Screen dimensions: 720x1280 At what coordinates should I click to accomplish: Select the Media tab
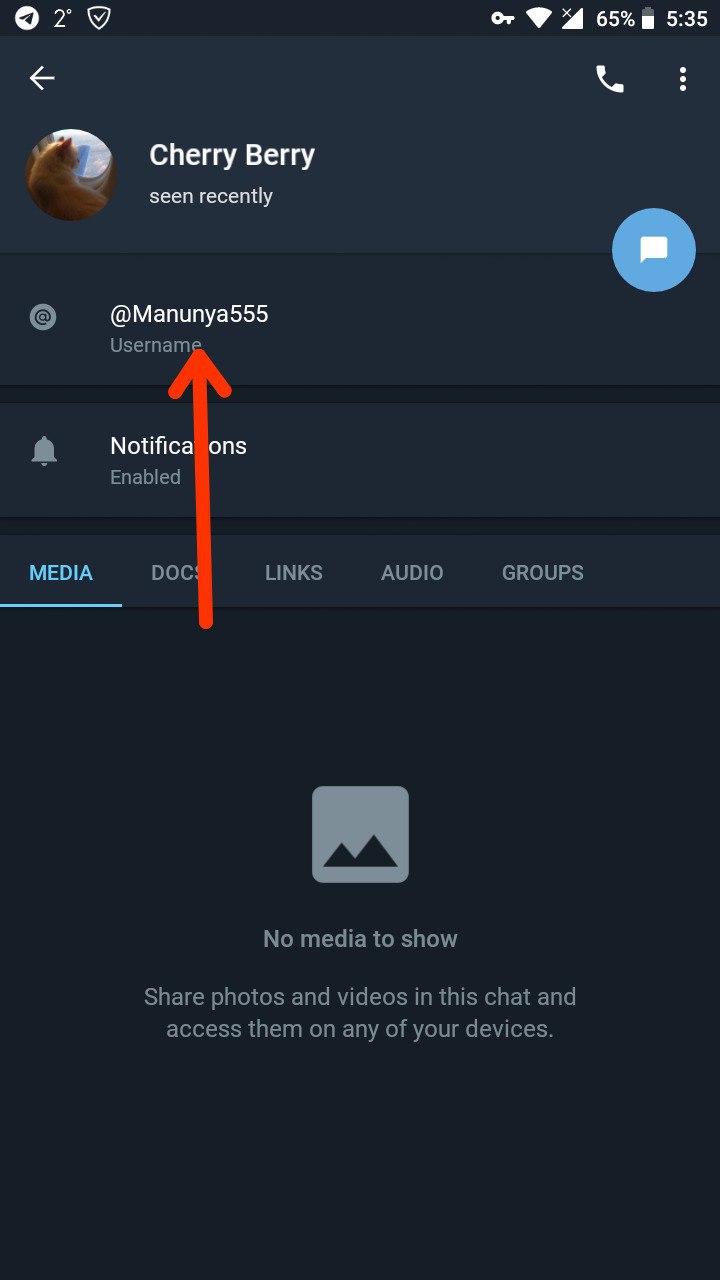coord(61,573)
